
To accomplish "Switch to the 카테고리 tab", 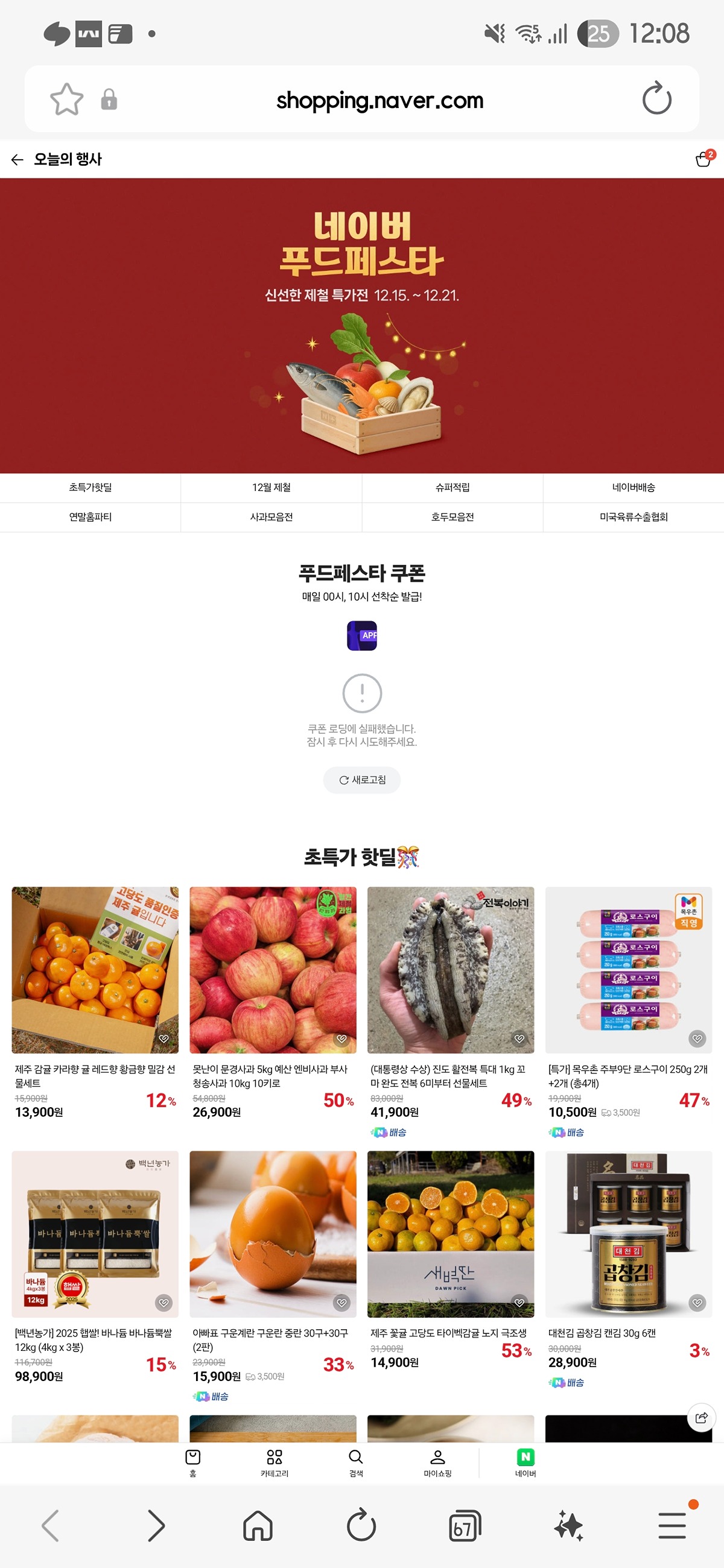I will (274, 1462).
